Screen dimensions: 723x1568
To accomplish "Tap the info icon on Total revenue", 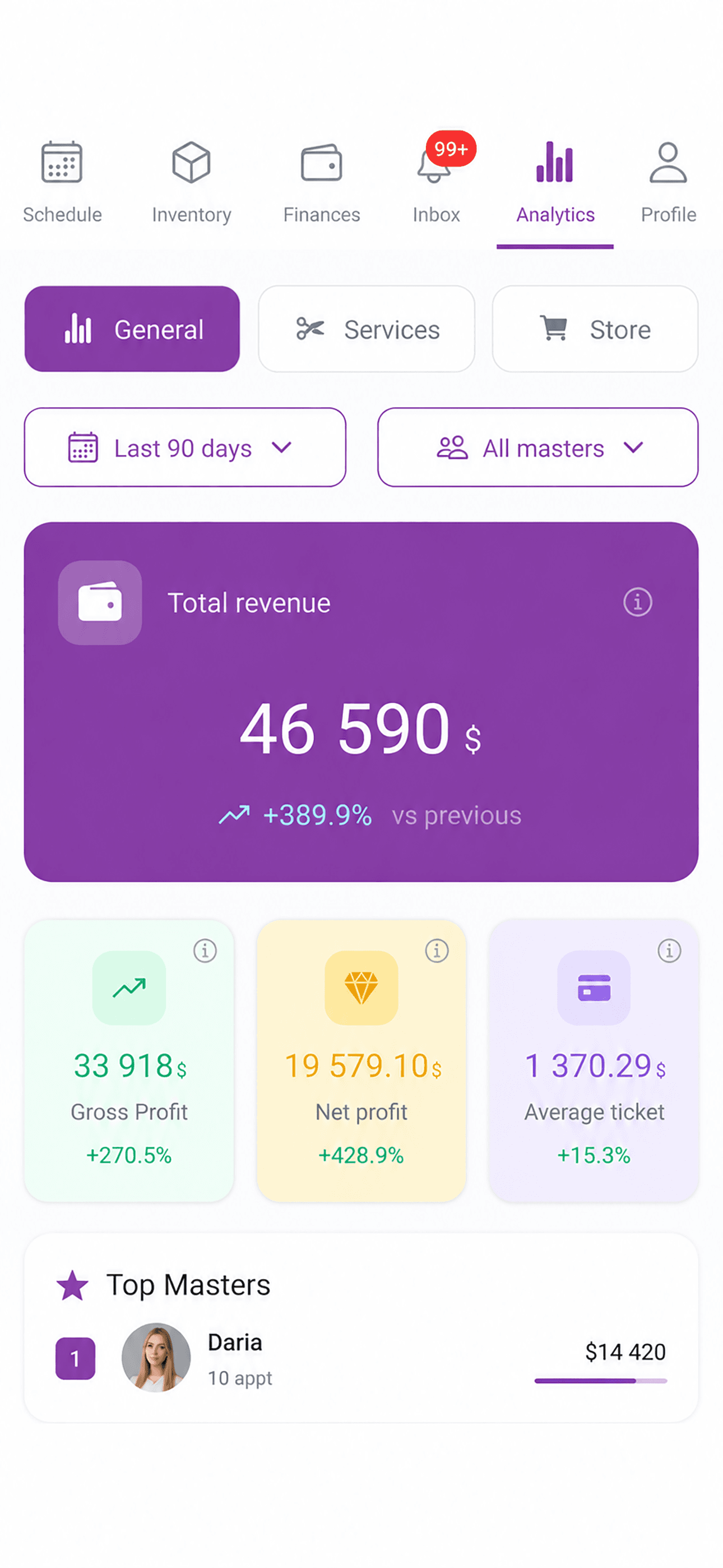I will pyautogui.click(x=637, y=603).
